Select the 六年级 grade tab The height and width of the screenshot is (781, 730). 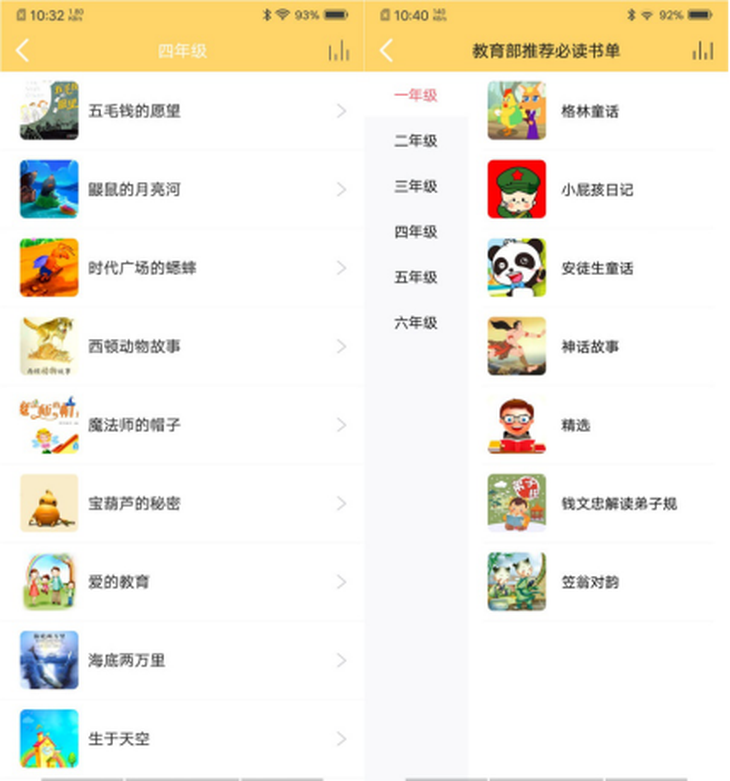click(416, 323)
